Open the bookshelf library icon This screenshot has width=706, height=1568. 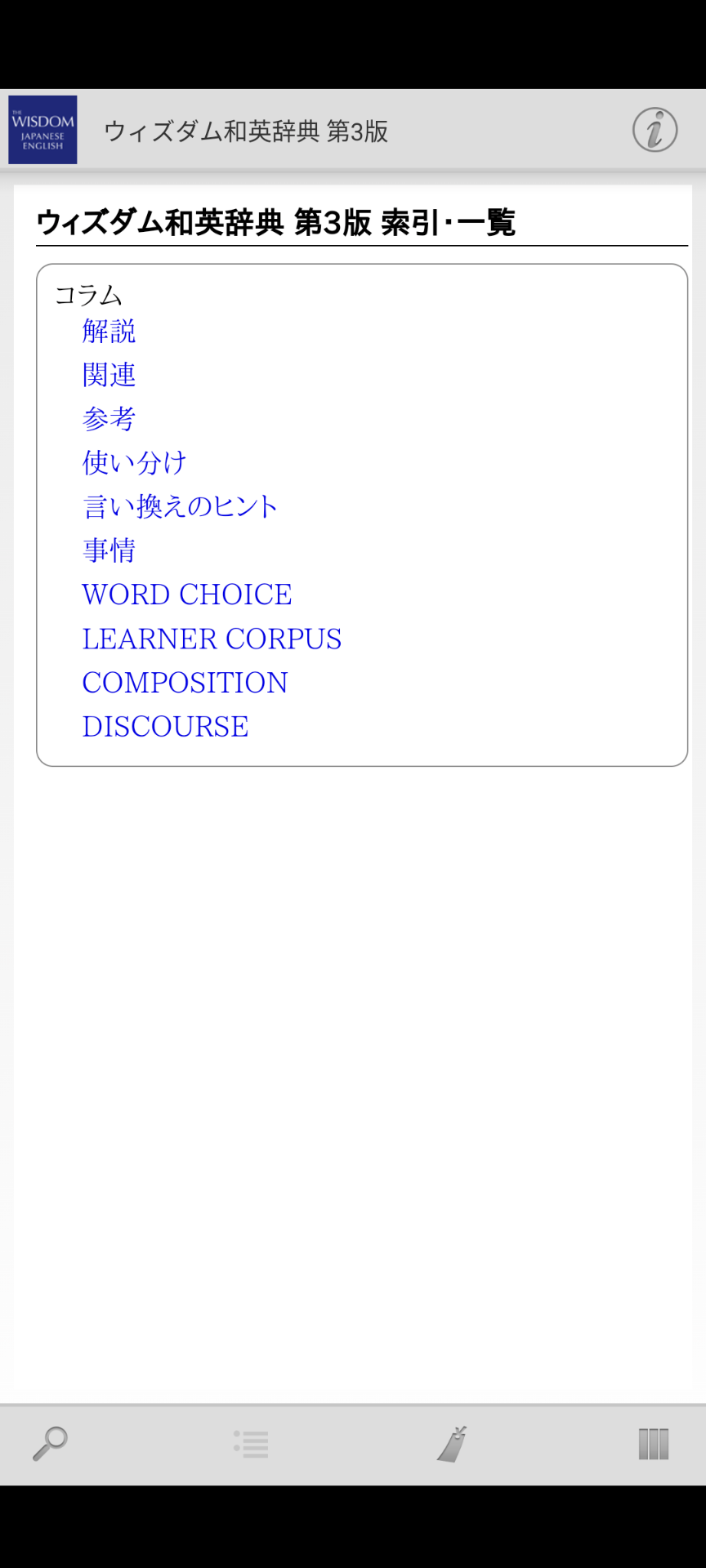[x=653, y=1443]
